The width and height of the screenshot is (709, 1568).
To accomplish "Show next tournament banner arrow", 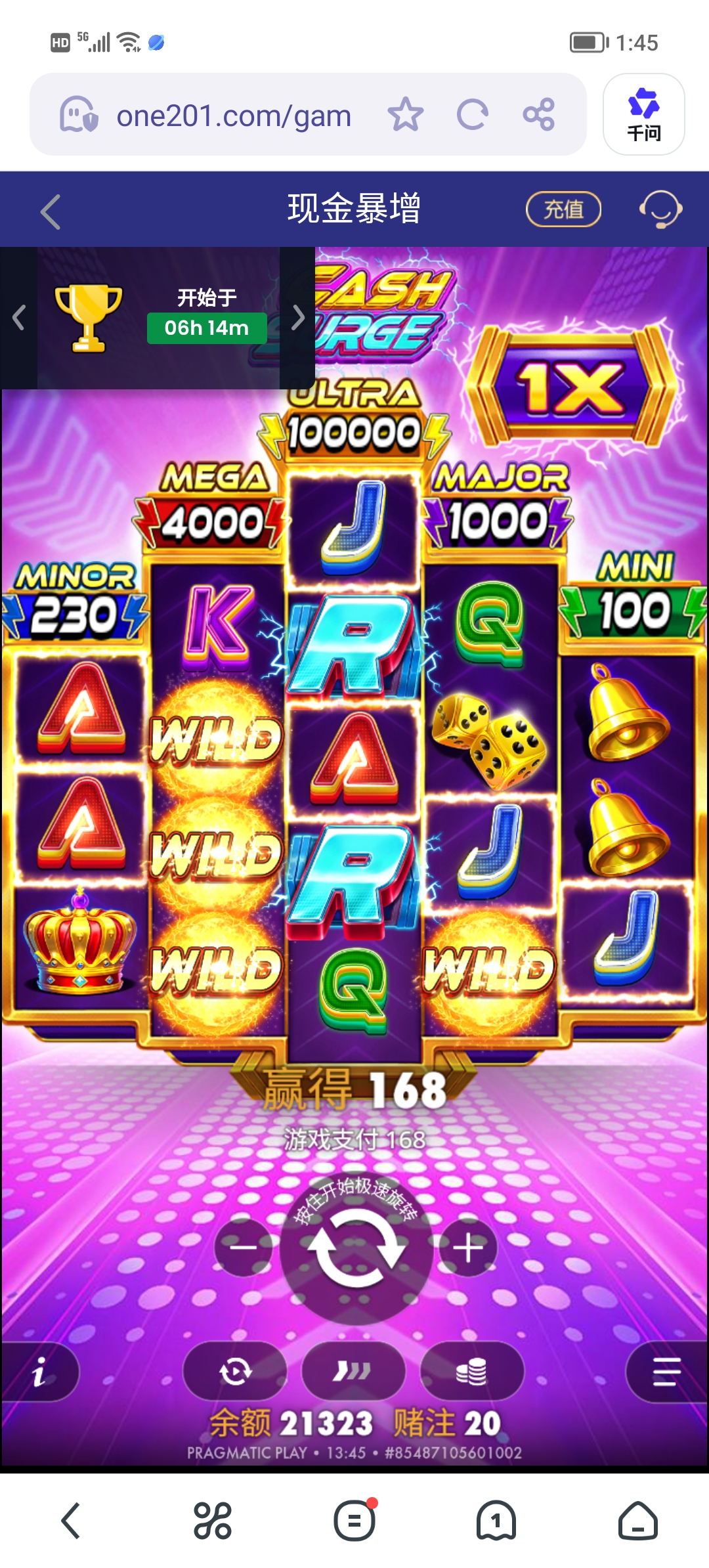I will (298, 318).
